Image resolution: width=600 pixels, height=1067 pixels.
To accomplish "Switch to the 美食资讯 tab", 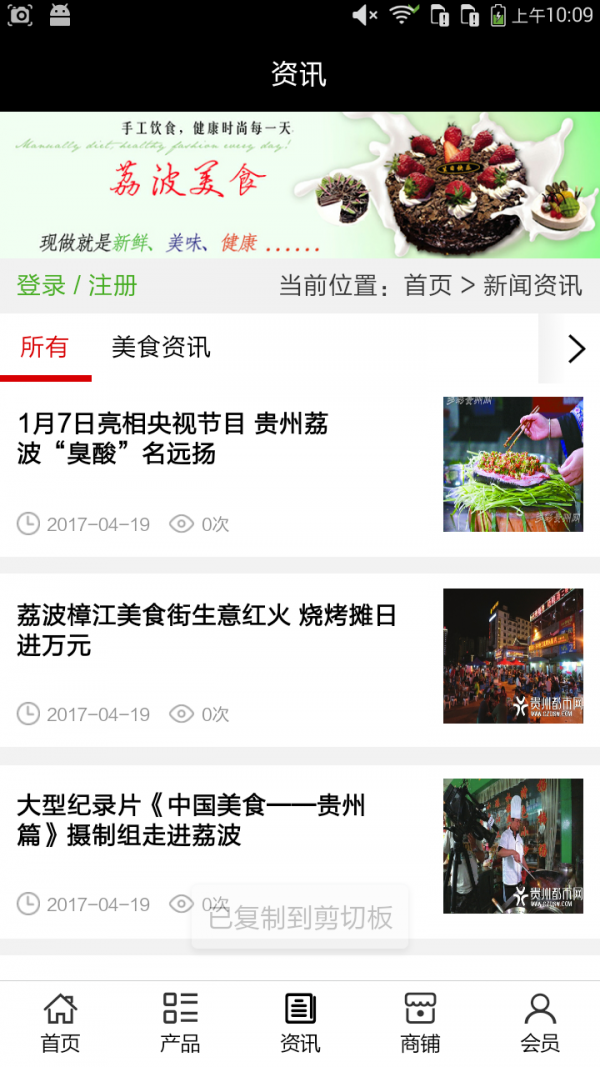I will click(x=161, y=348).
